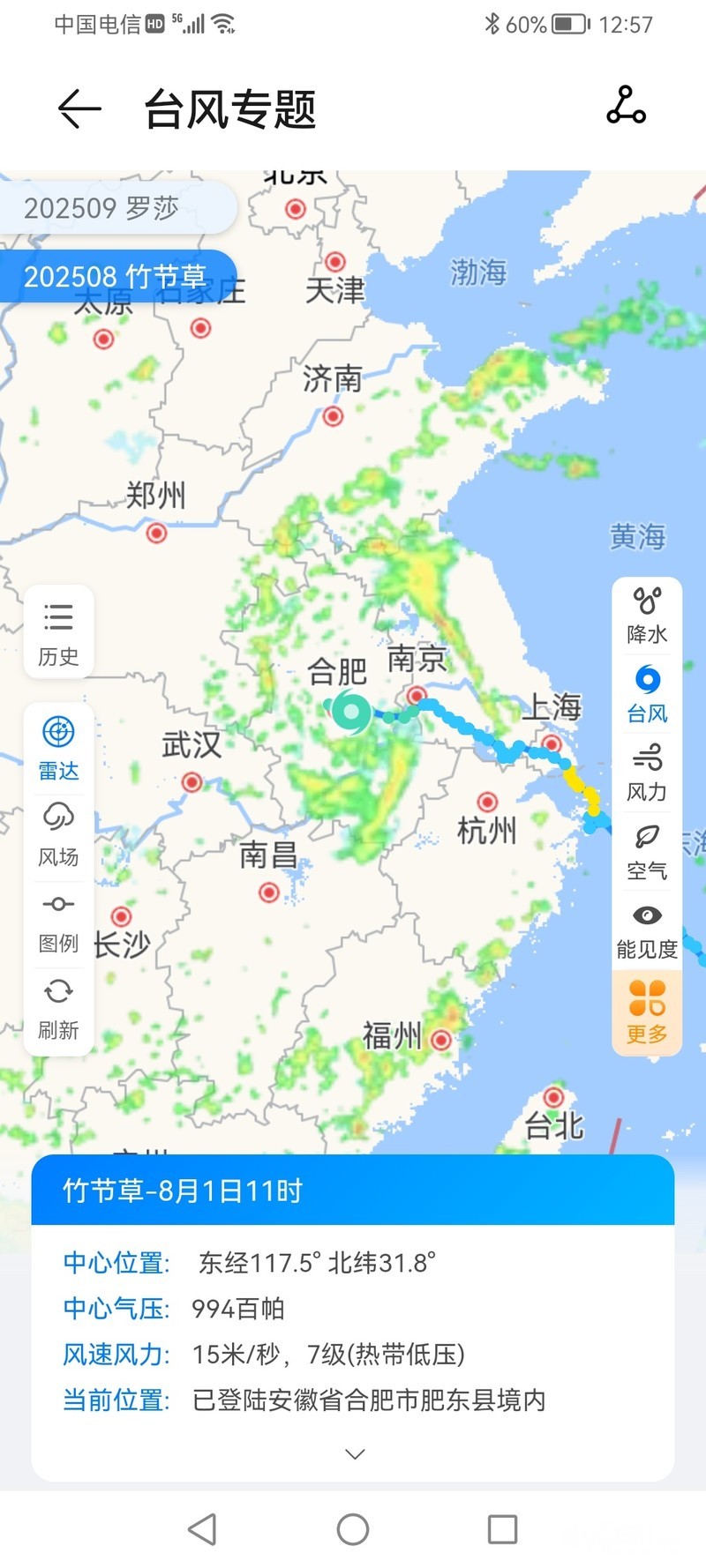Viewport: 706px width, 1568px height.
Task: Go back using the top arrow
Action: (x=79, y=109)
